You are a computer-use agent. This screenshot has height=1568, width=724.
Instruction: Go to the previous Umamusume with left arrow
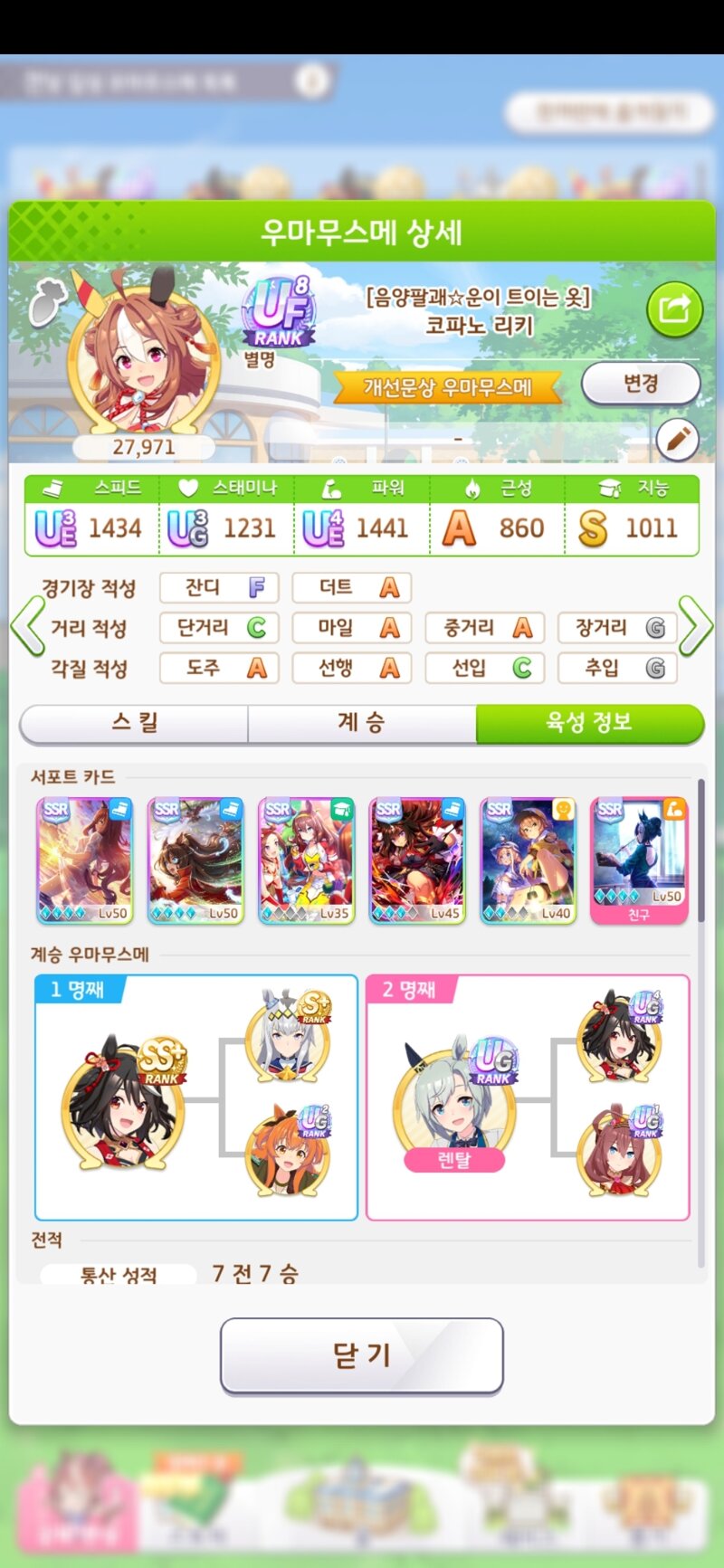pyautogui.click(x=28, y=625)
